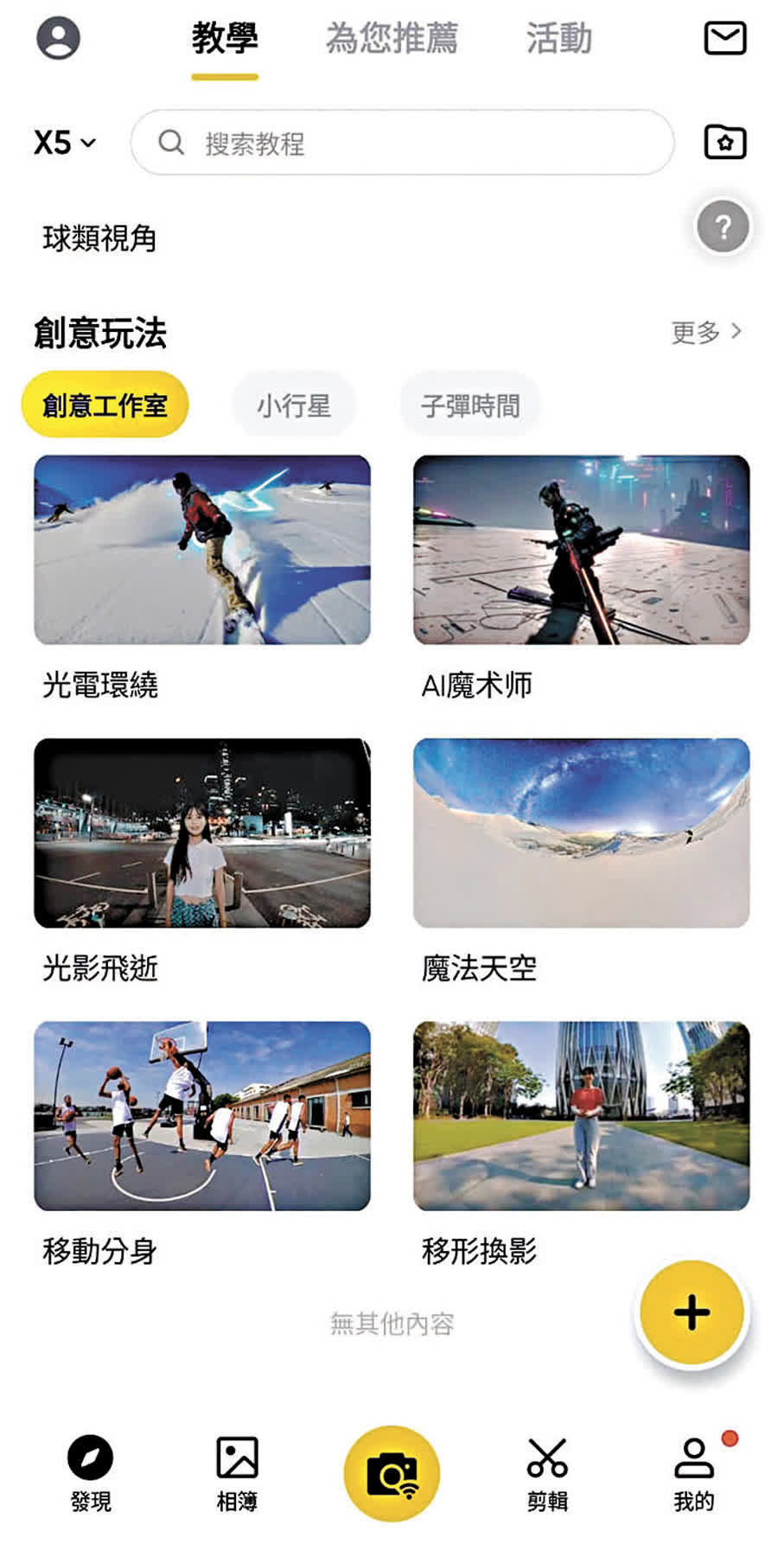
Task: Go to the 發現 tab
Action: tap(91, 1474)
